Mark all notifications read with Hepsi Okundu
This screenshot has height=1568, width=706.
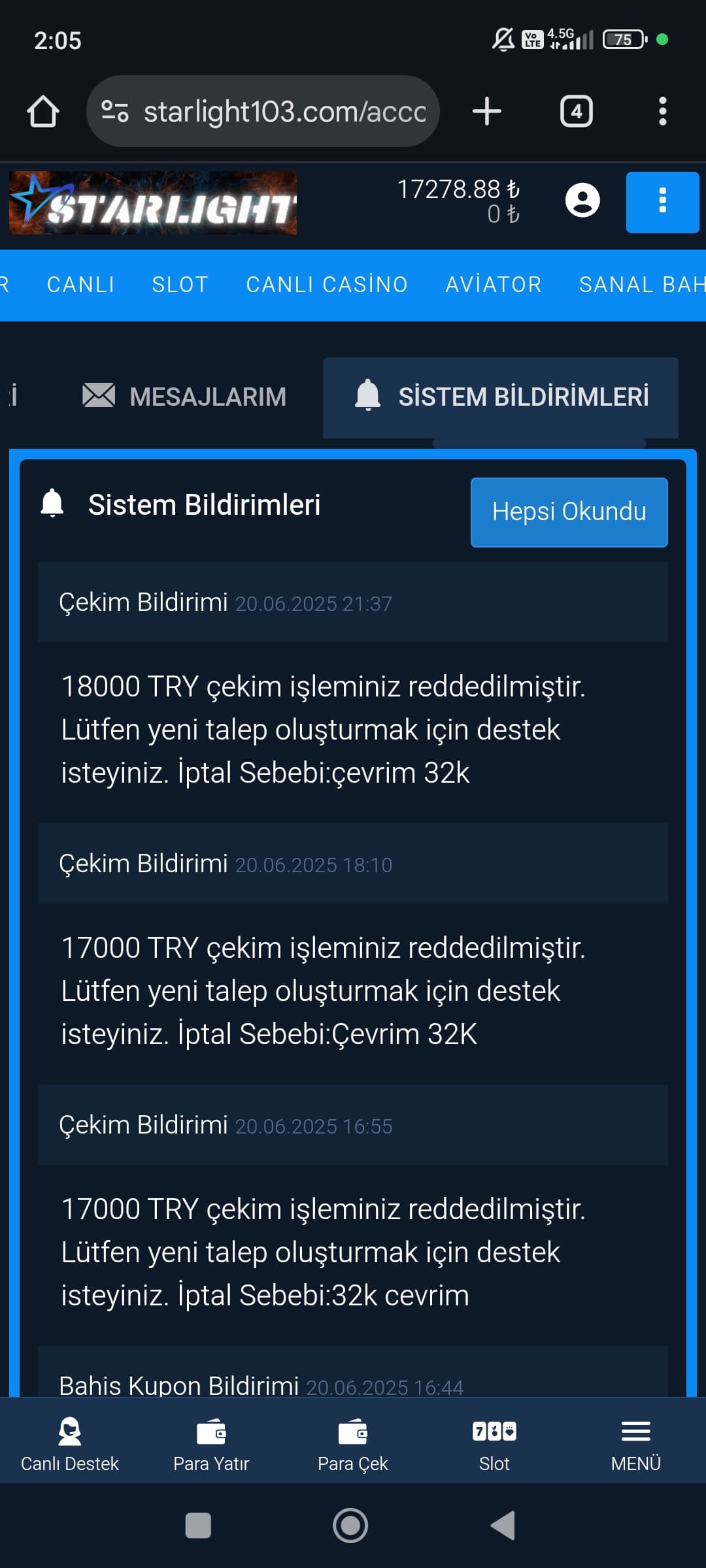(569, 512)
